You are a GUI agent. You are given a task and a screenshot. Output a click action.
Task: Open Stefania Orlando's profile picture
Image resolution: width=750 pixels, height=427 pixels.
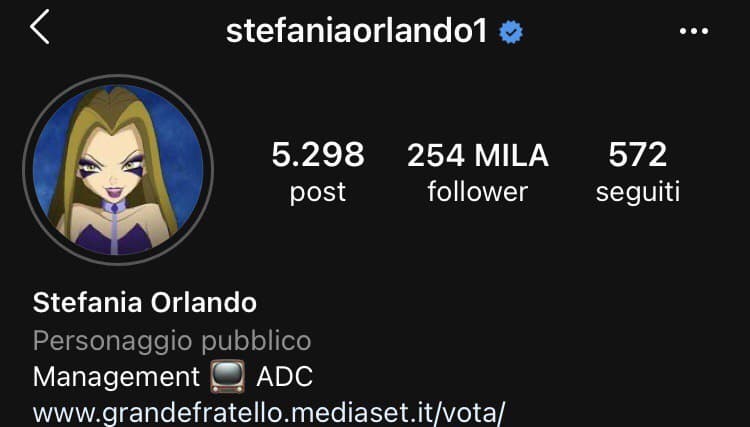[x=118, y=169]
